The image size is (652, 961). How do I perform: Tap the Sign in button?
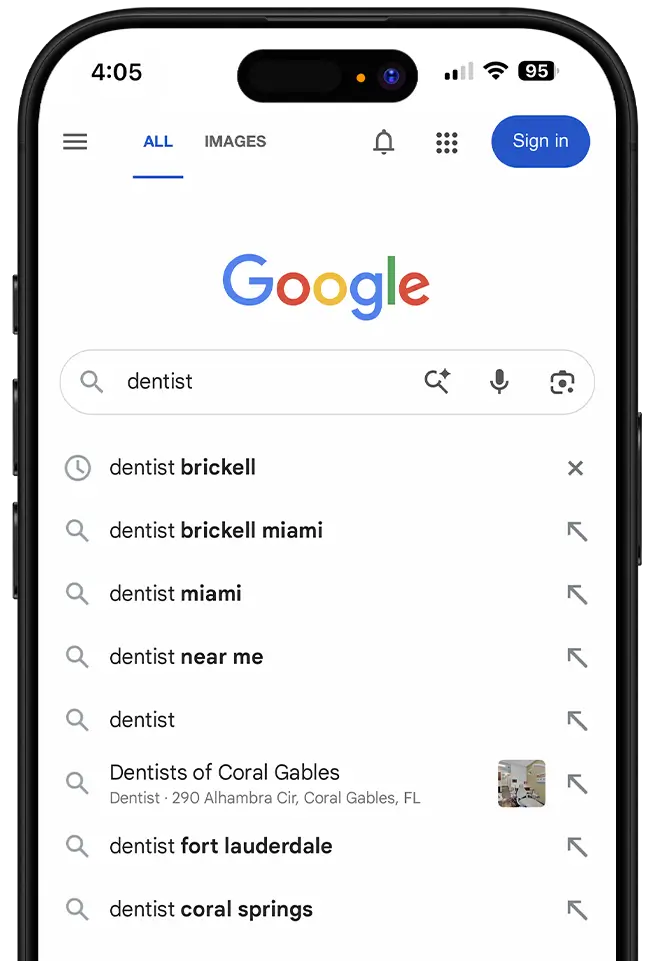coord(540,142)
